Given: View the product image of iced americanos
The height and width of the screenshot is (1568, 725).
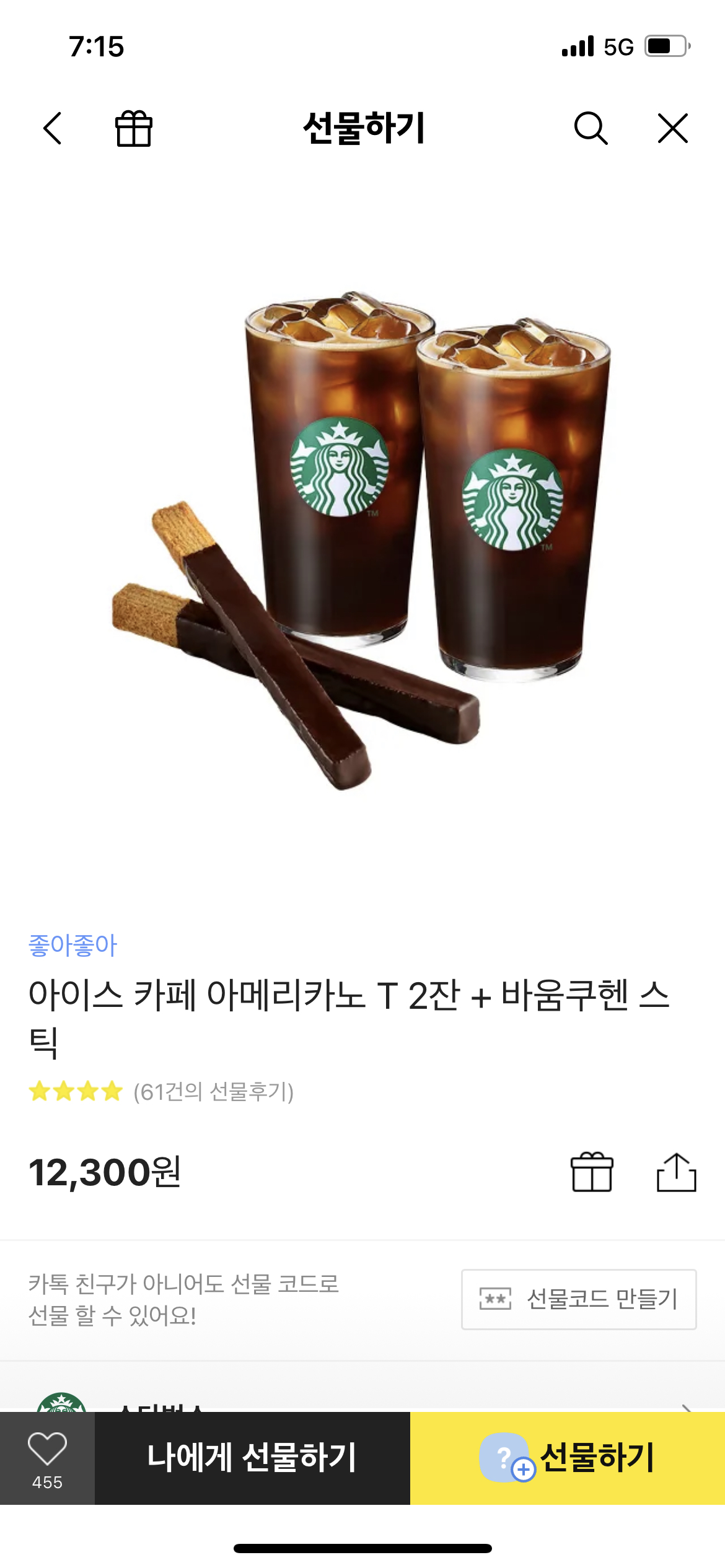Looking at the screenshot, I should point(362,539).
